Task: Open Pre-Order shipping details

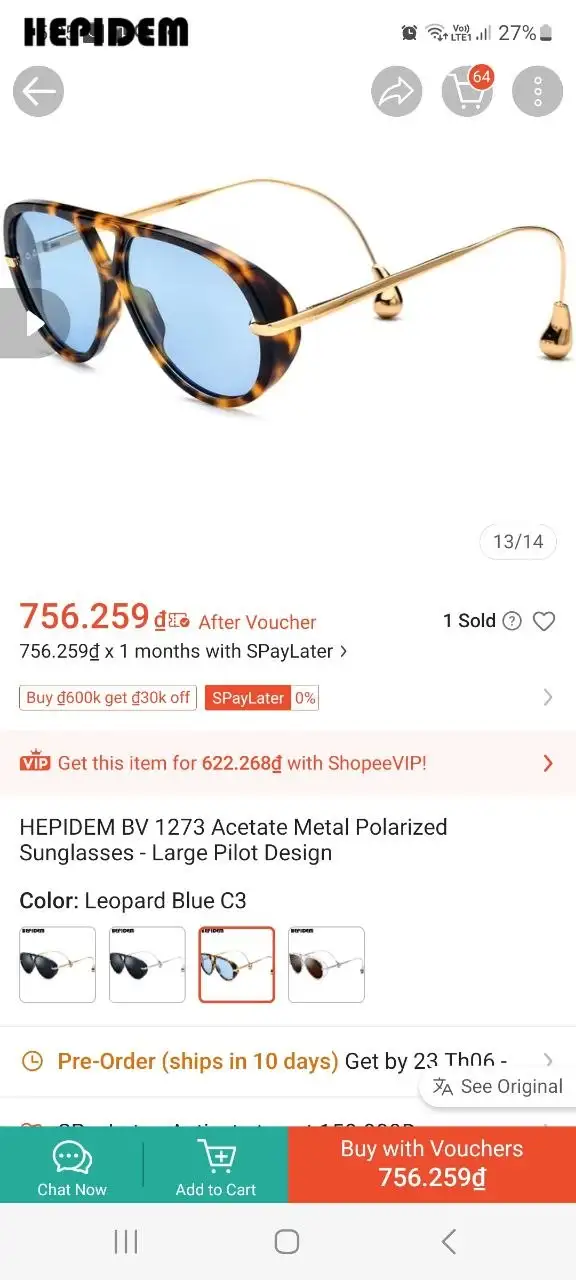Action: 288,1061
